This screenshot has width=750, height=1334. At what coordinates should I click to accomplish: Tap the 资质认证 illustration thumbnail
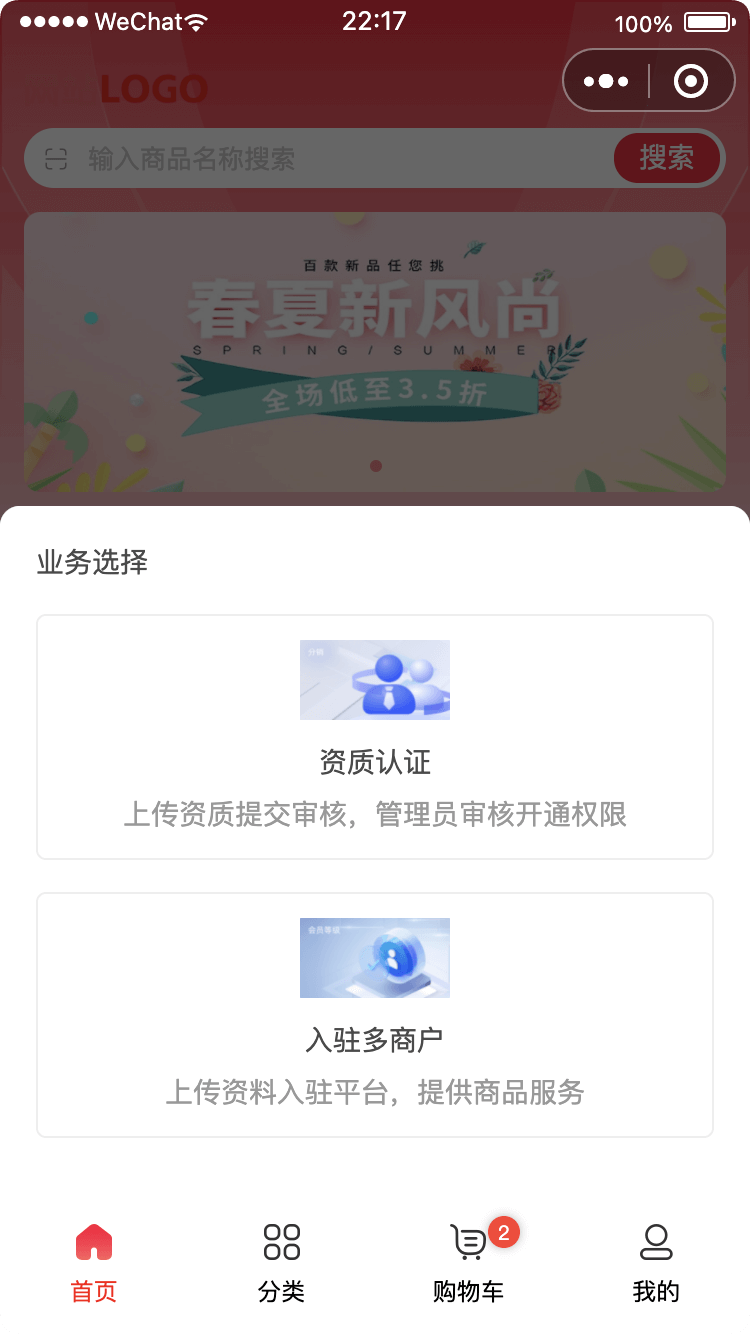coord(375,679)
